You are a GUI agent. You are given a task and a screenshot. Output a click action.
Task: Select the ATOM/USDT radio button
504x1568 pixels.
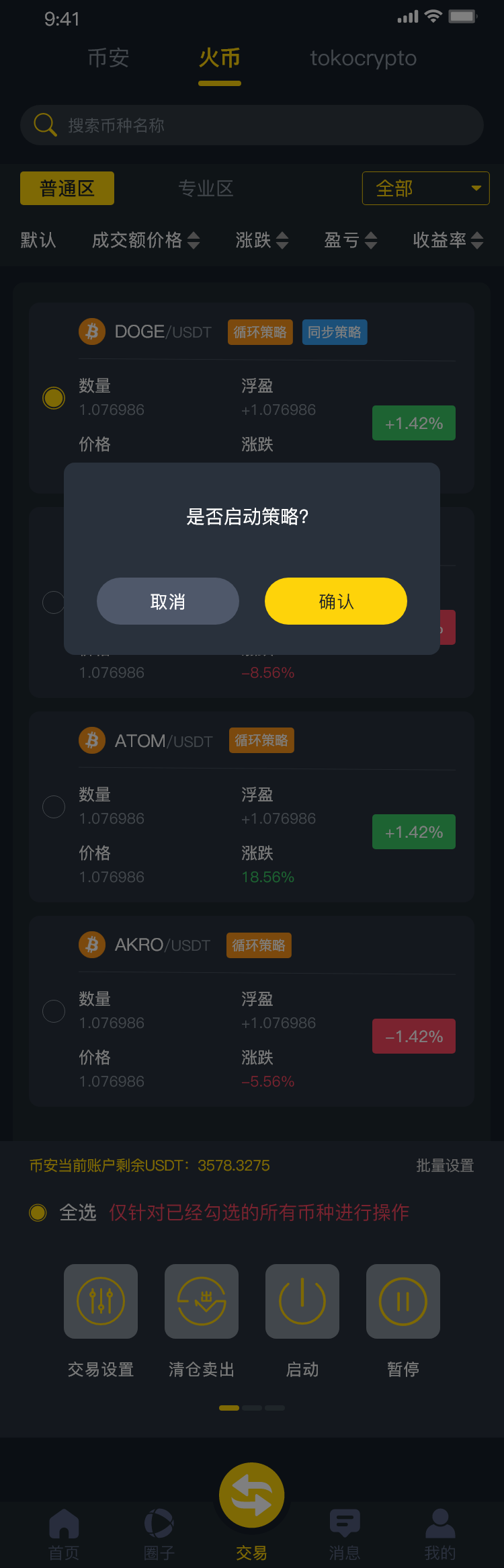[54, 806]
